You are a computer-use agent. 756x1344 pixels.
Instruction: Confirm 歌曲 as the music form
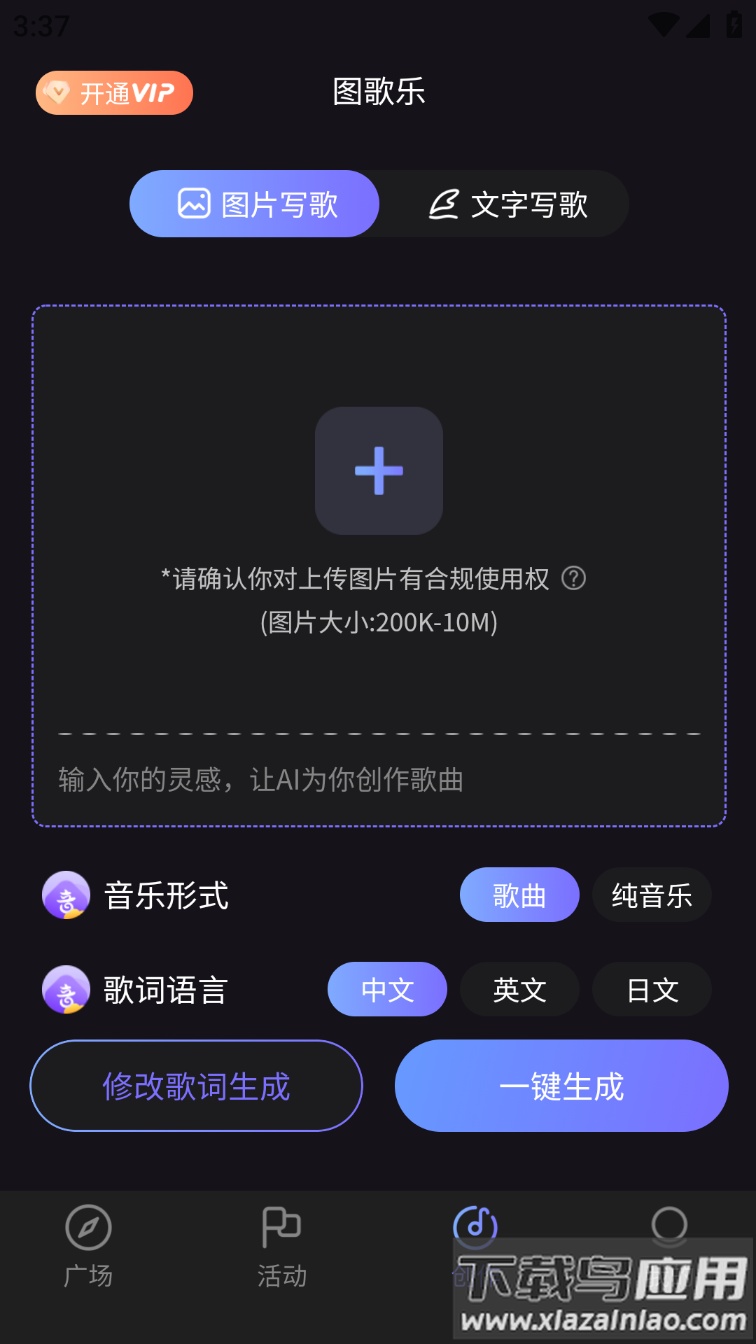pos(519,895)
